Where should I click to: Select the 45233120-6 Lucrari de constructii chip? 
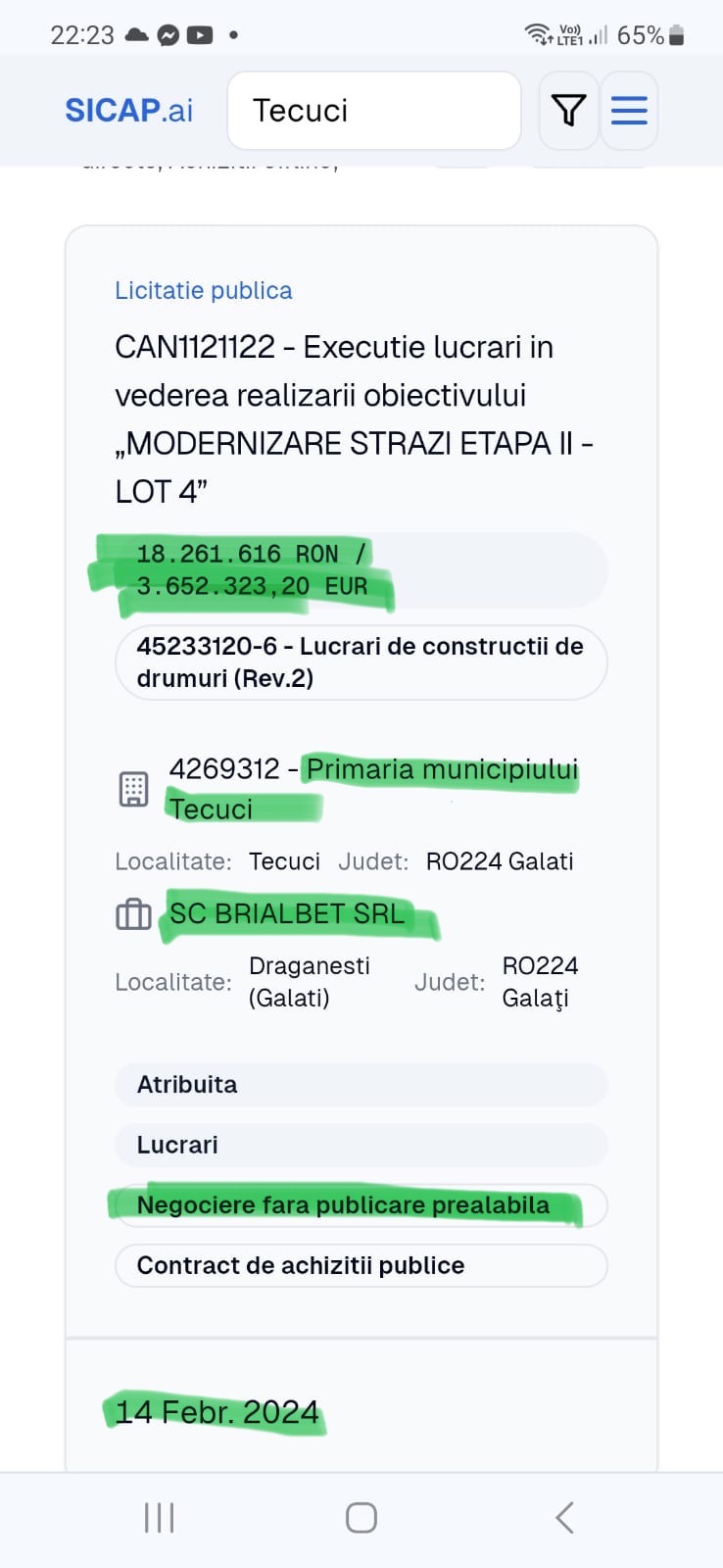[361, 662]
